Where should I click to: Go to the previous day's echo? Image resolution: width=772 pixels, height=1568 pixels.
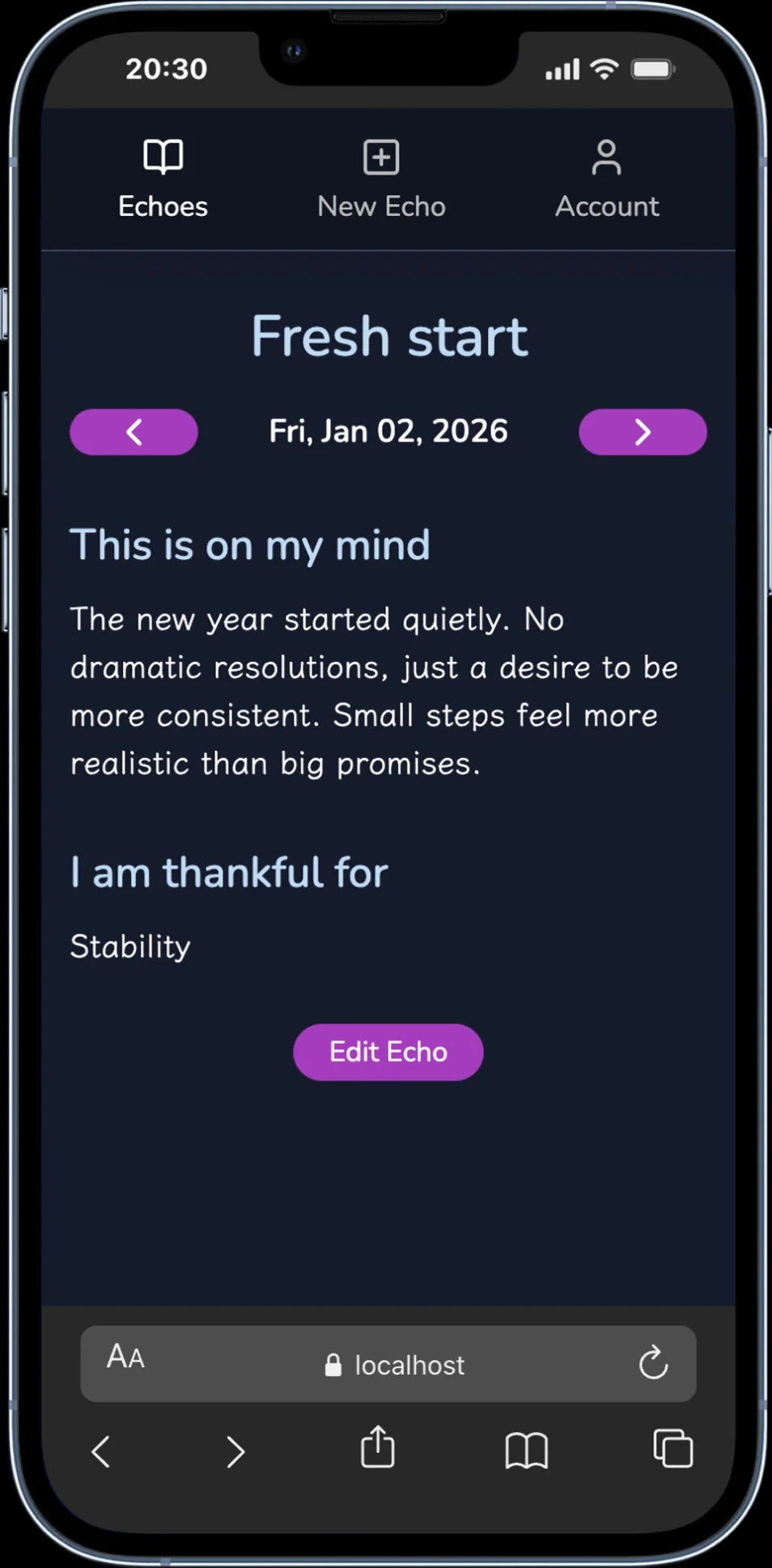point(134,432)
